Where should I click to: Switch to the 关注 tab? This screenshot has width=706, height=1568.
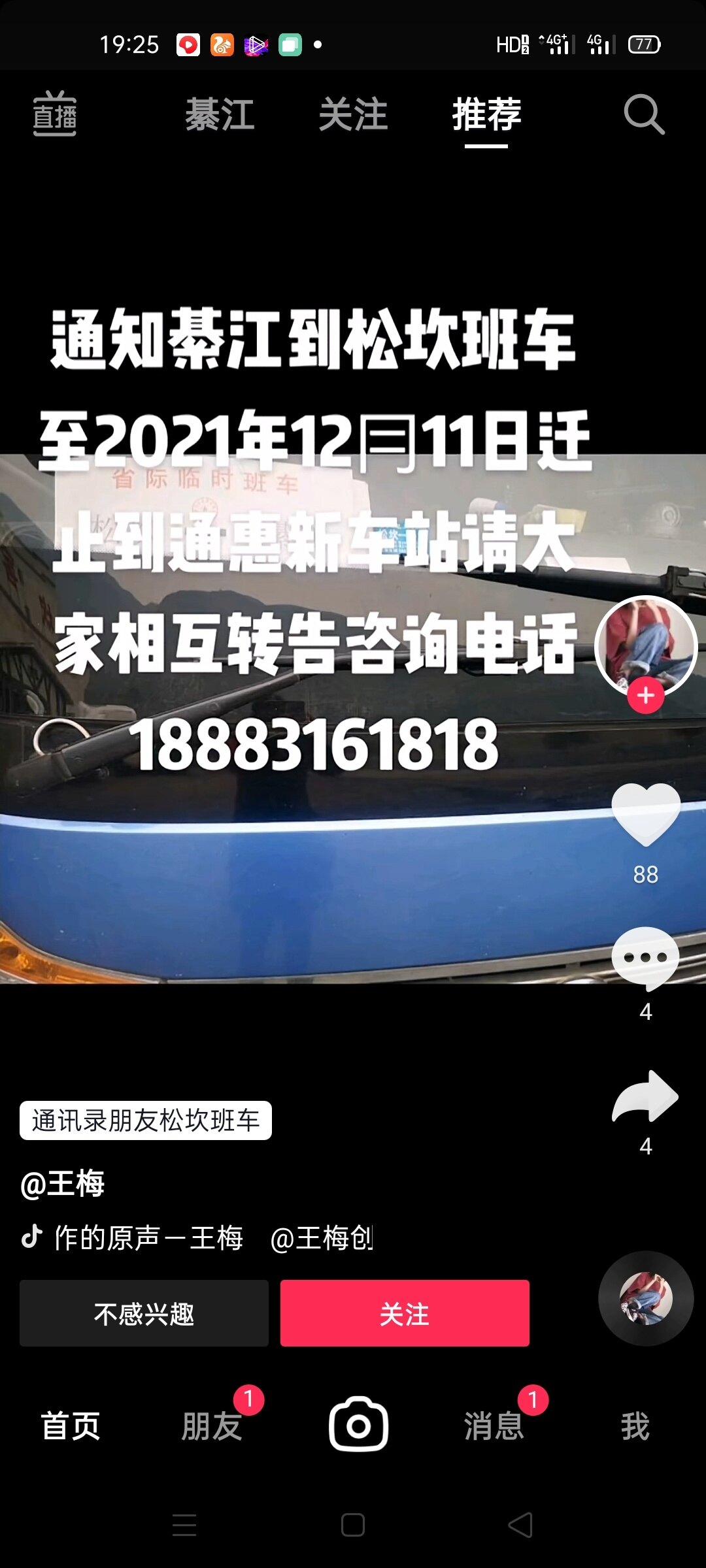pyautogui.click(x=353, y=114)
